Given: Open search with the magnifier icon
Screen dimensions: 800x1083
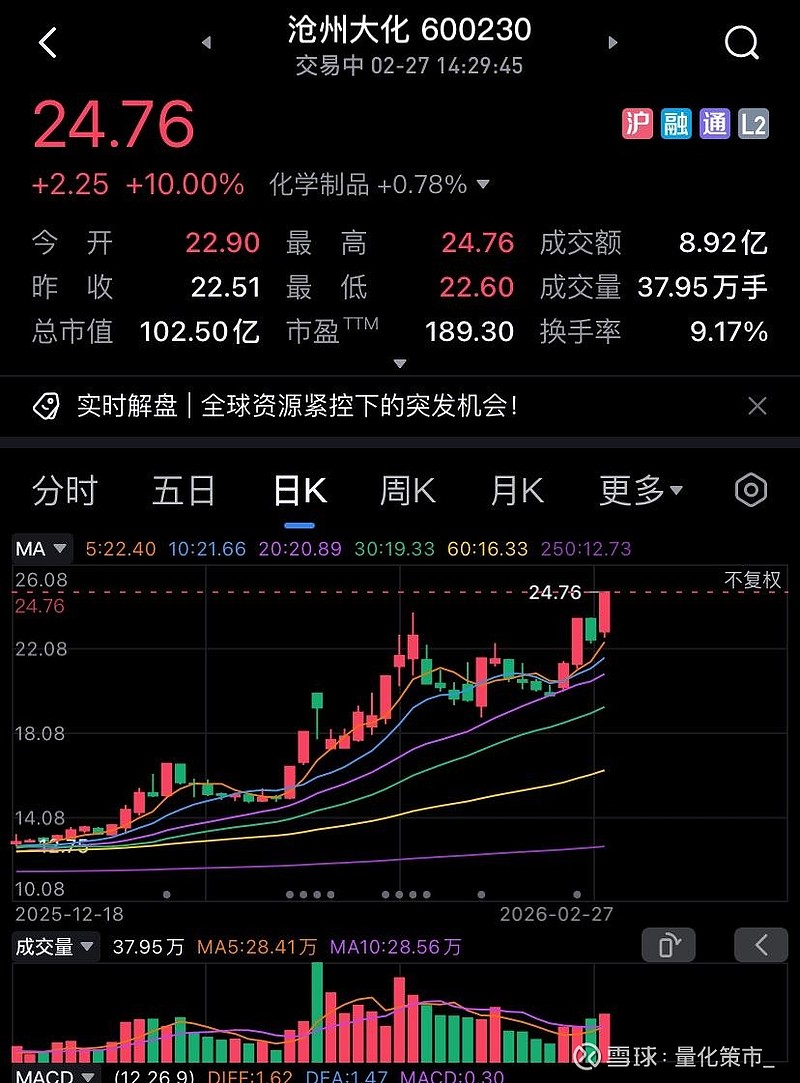Looking at the screenshot, I should point(741,43).
